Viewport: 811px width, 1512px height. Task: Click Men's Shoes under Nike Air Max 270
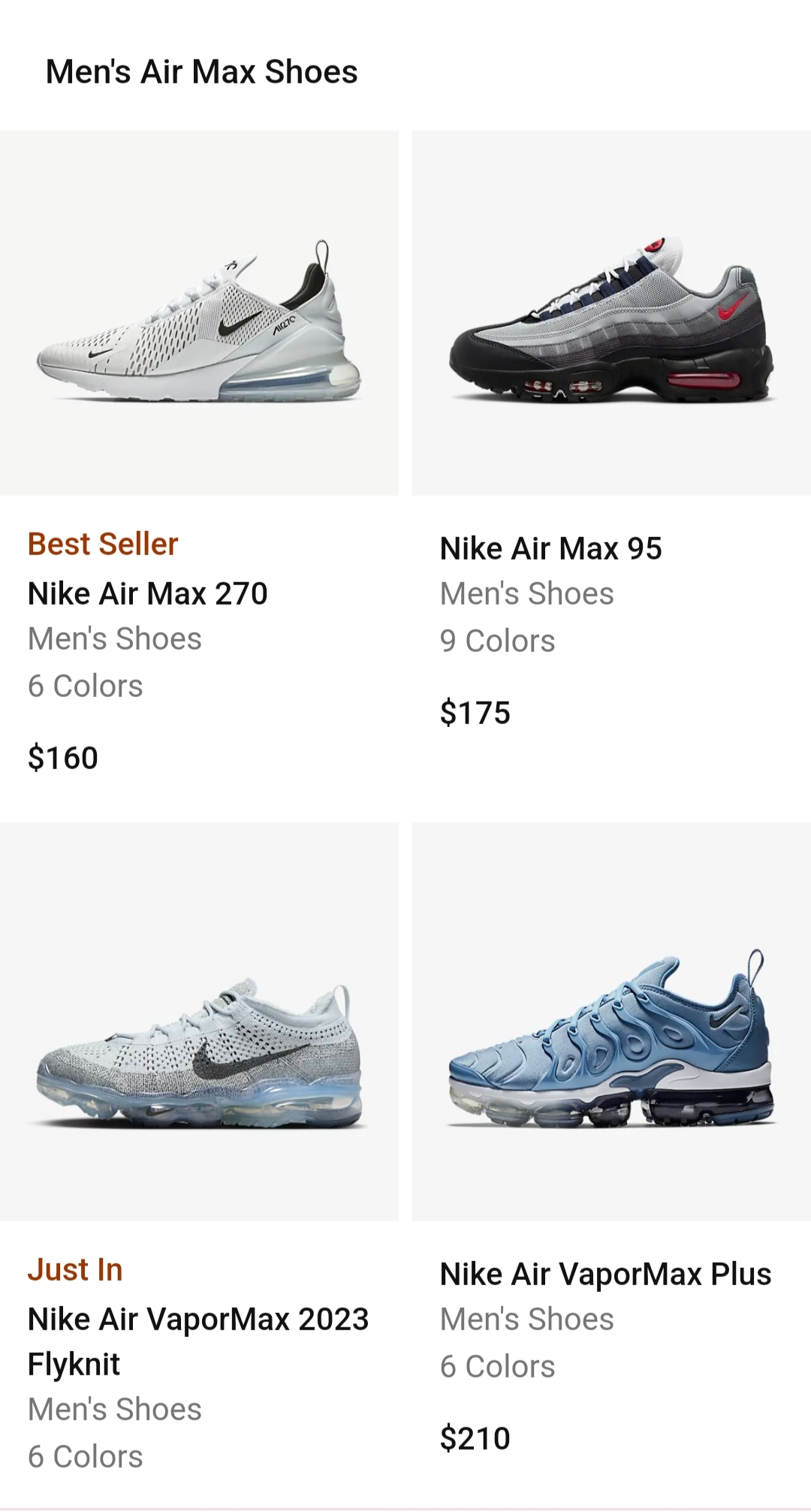(114, 638)
